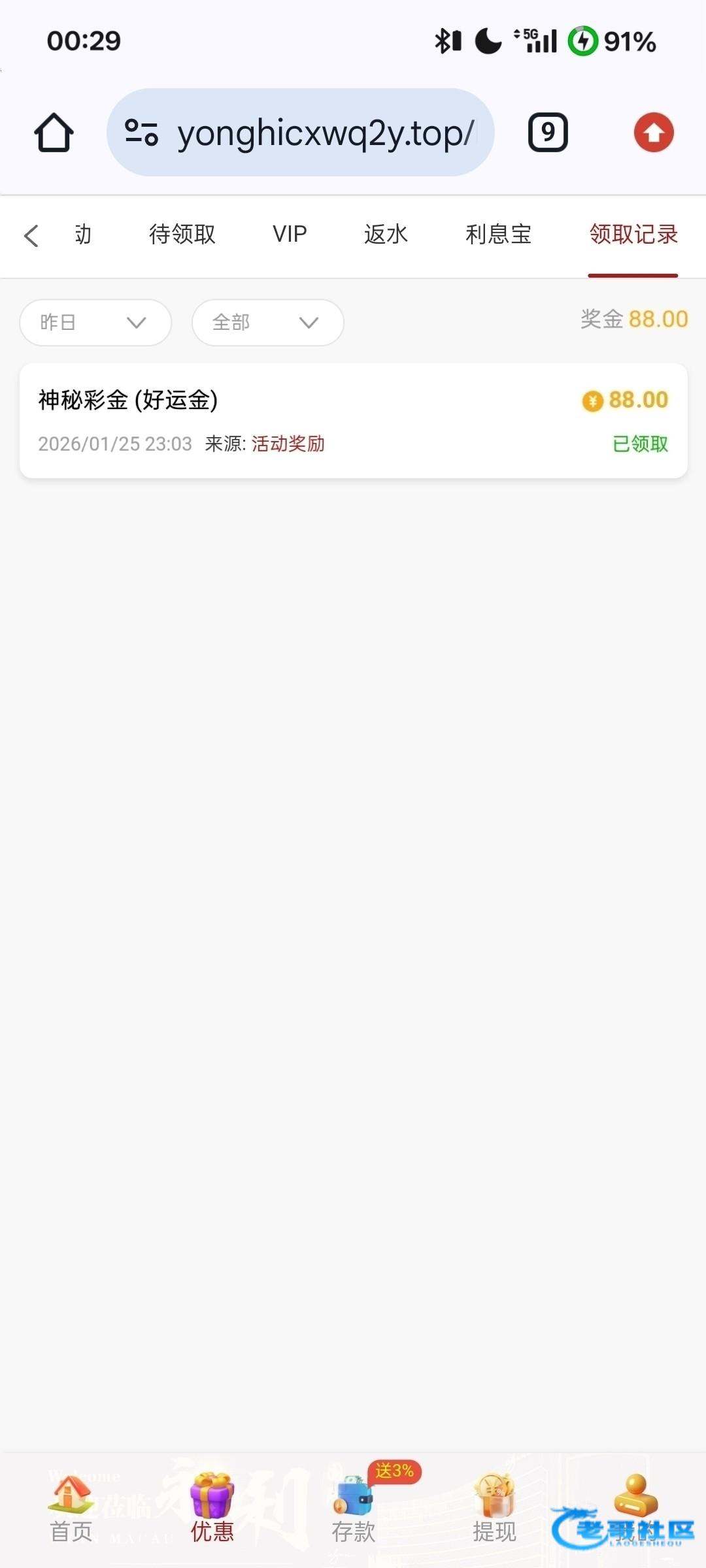Open the 提现 withdrawal tab
The height and width of the screenshot is (1568, 706).
click(x=494, y=1509)
